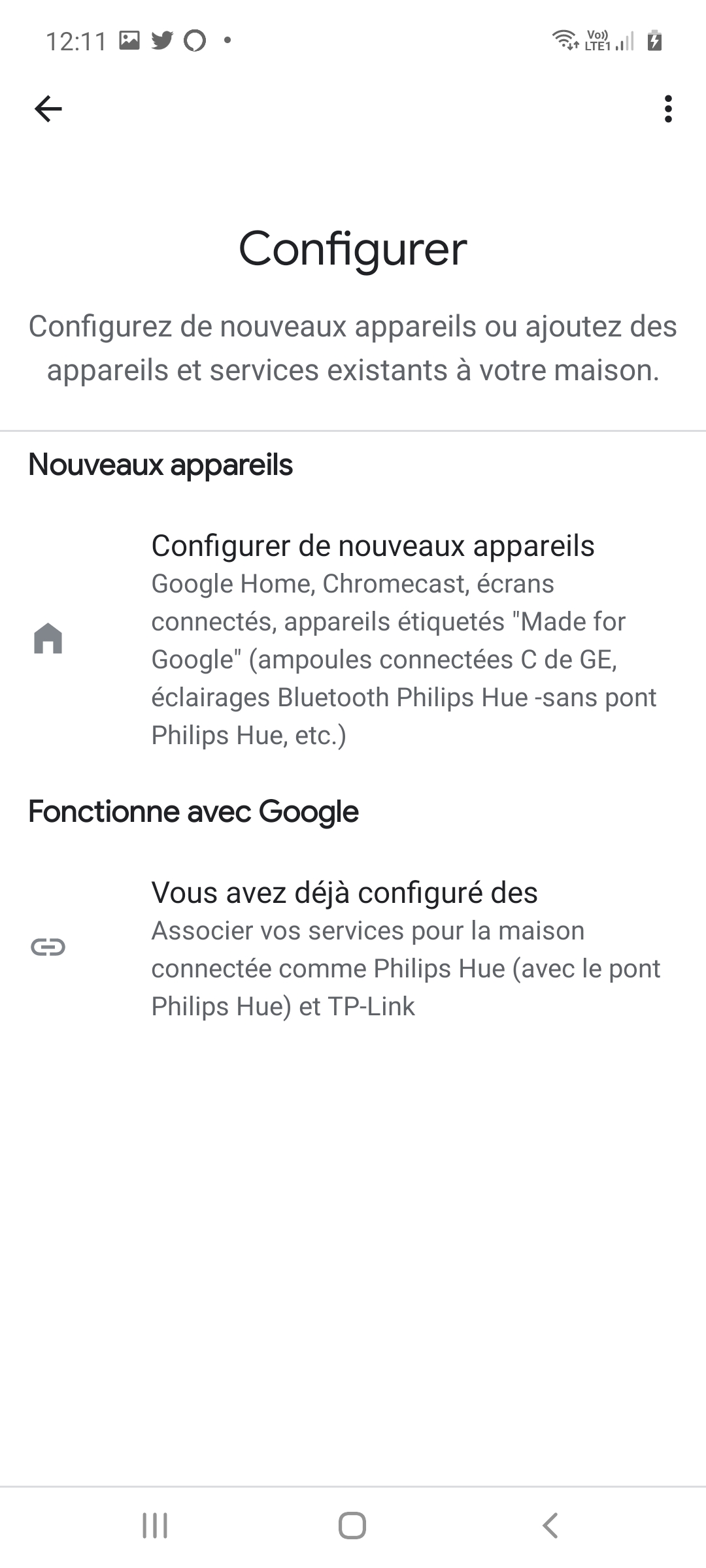Go back using the top-left arrow
This screenshot has height=1568, width=706.
pos(48,108)
